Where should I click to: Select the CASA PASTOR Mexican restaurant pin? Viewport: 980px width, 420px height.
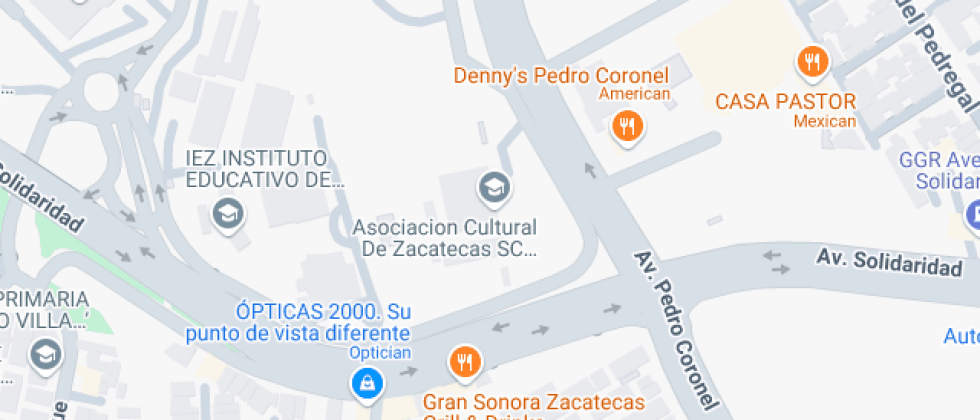(812, 63)
